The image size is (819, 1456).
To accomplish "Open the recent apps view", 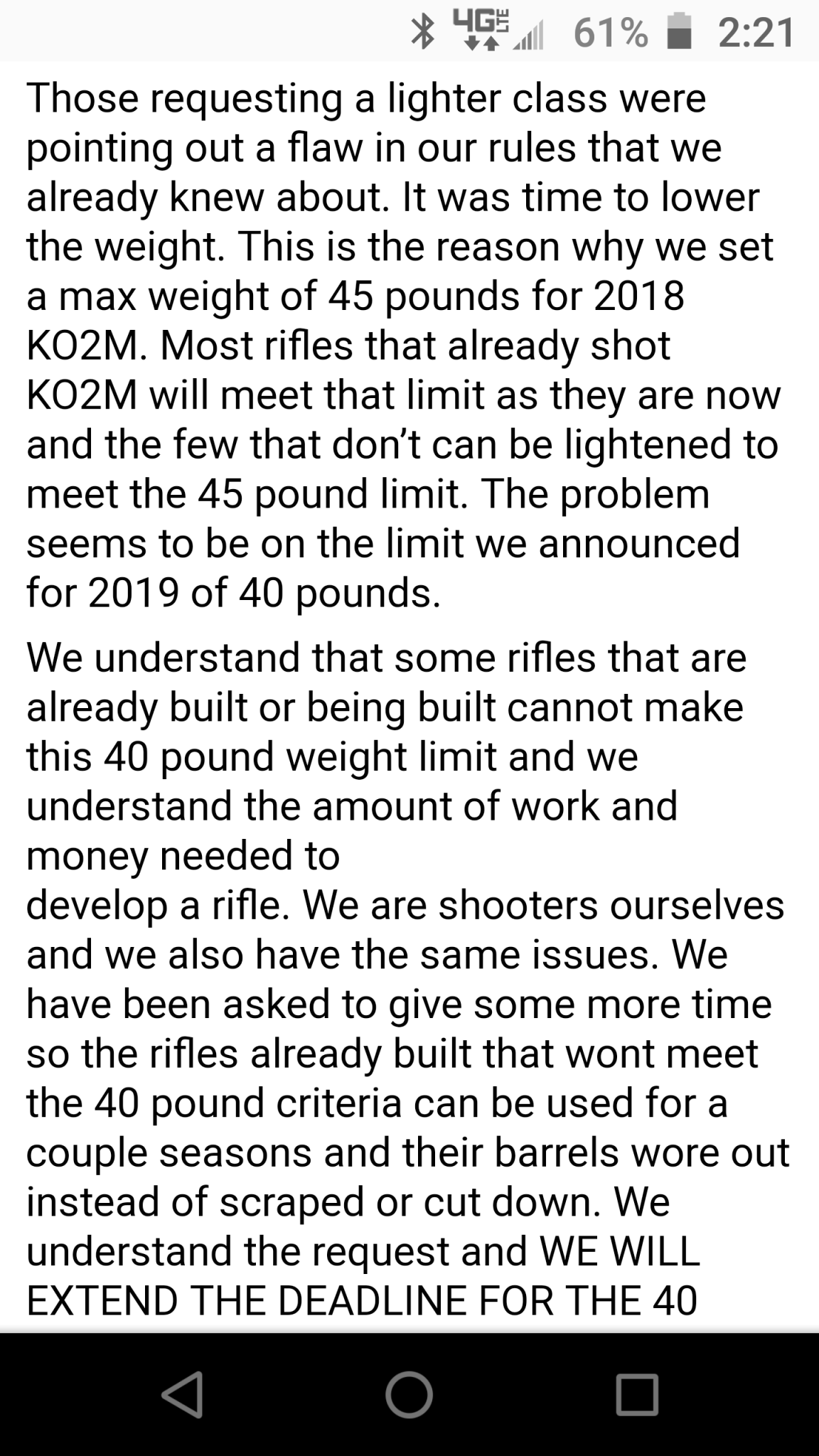I will pos(636,1394).
